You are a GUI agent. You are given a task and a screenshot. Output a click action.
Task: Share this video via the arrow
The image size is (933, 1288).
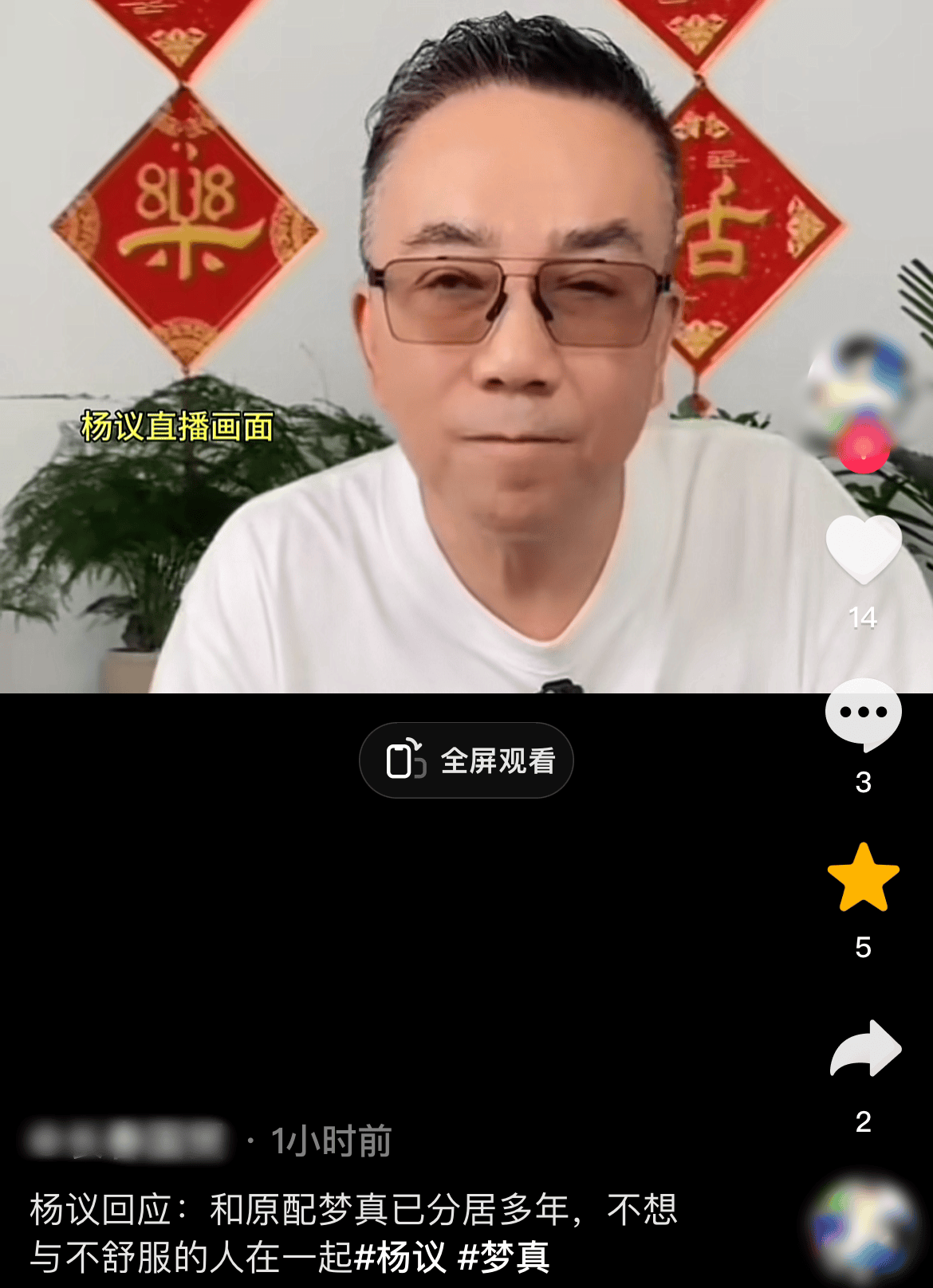click(x=864, y=1049)
